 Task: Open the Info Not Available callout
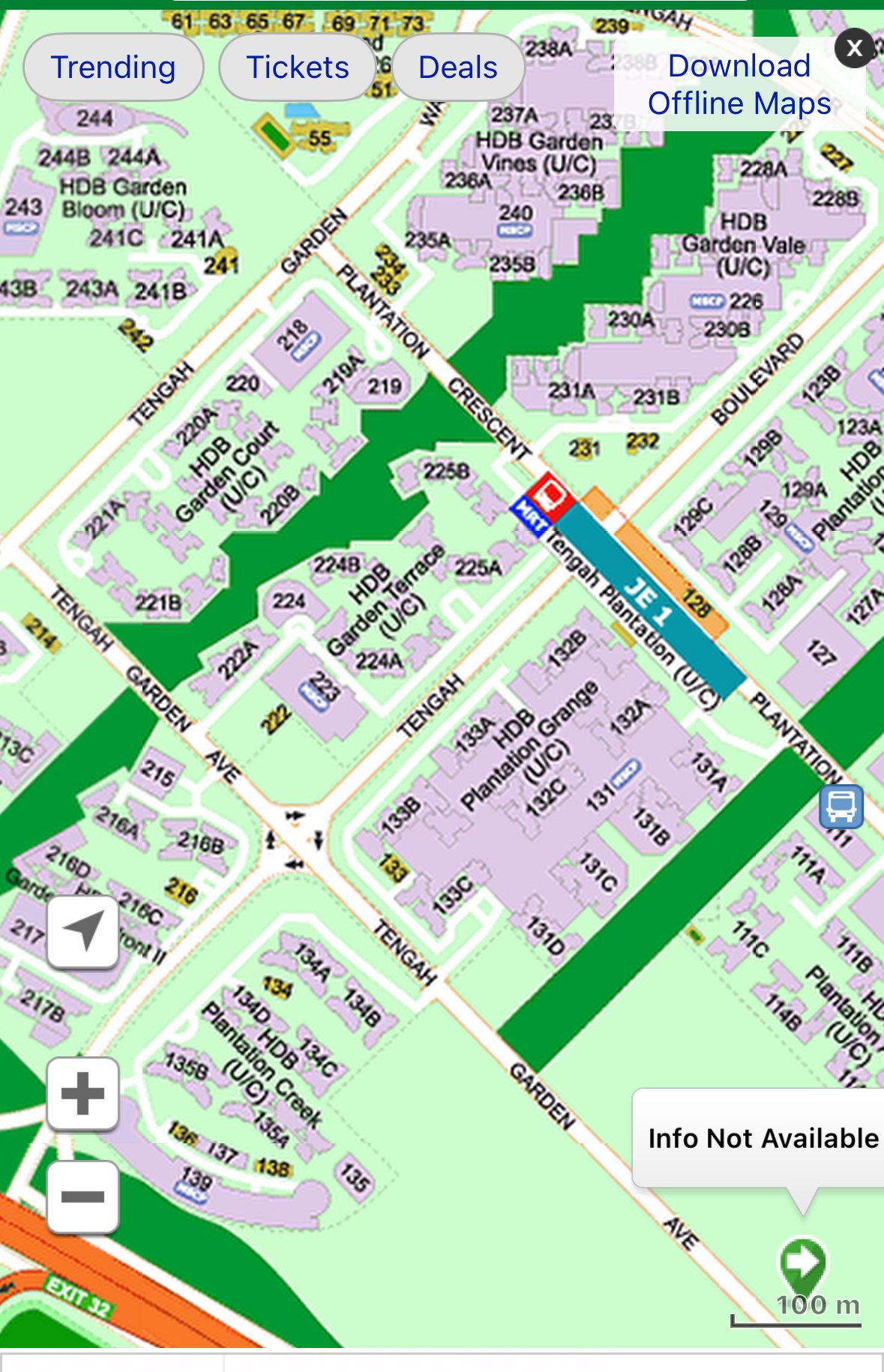click(761, 1138)
